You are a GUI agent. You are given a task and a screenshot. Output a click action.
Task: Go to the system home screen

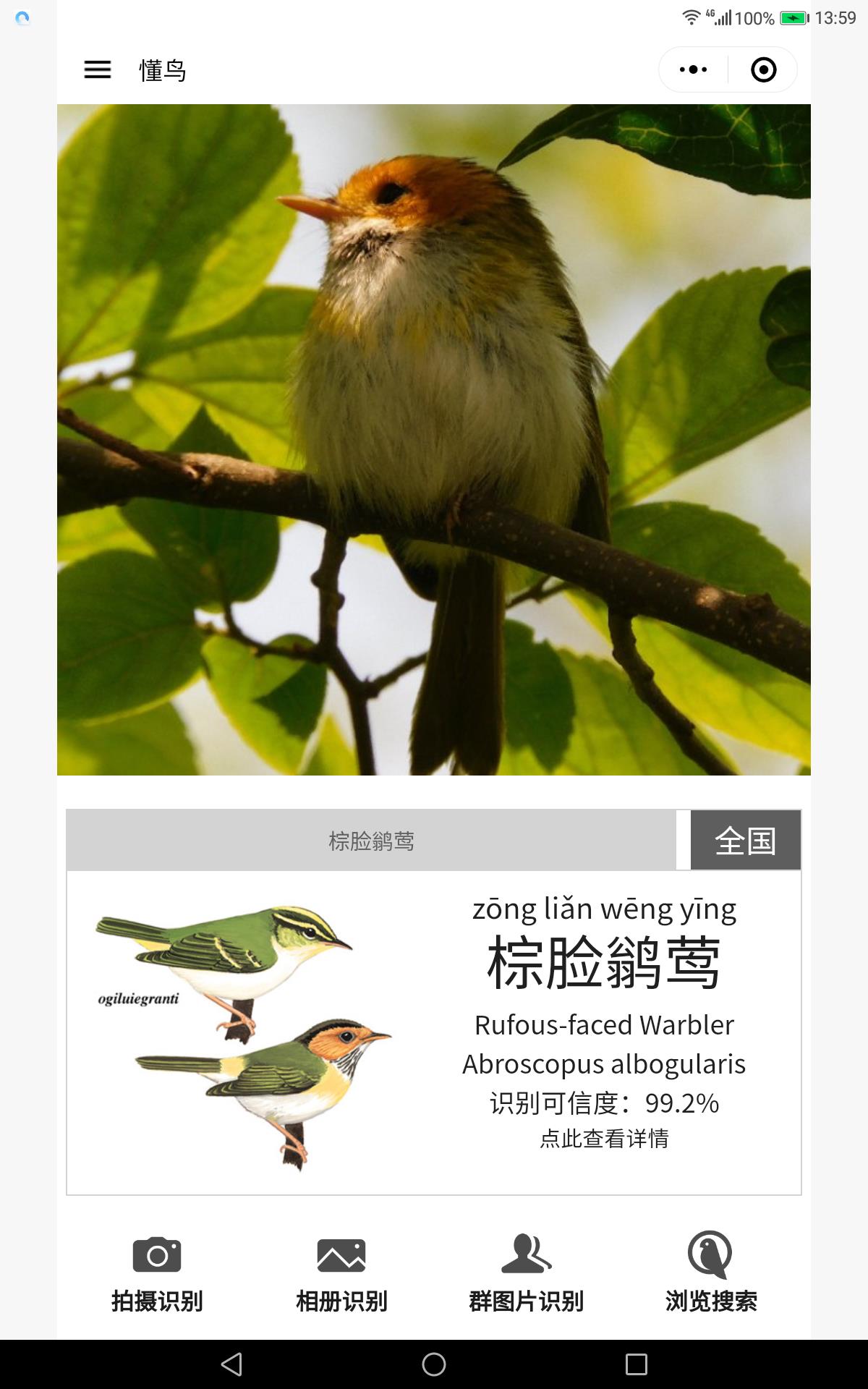[434, 1364]
